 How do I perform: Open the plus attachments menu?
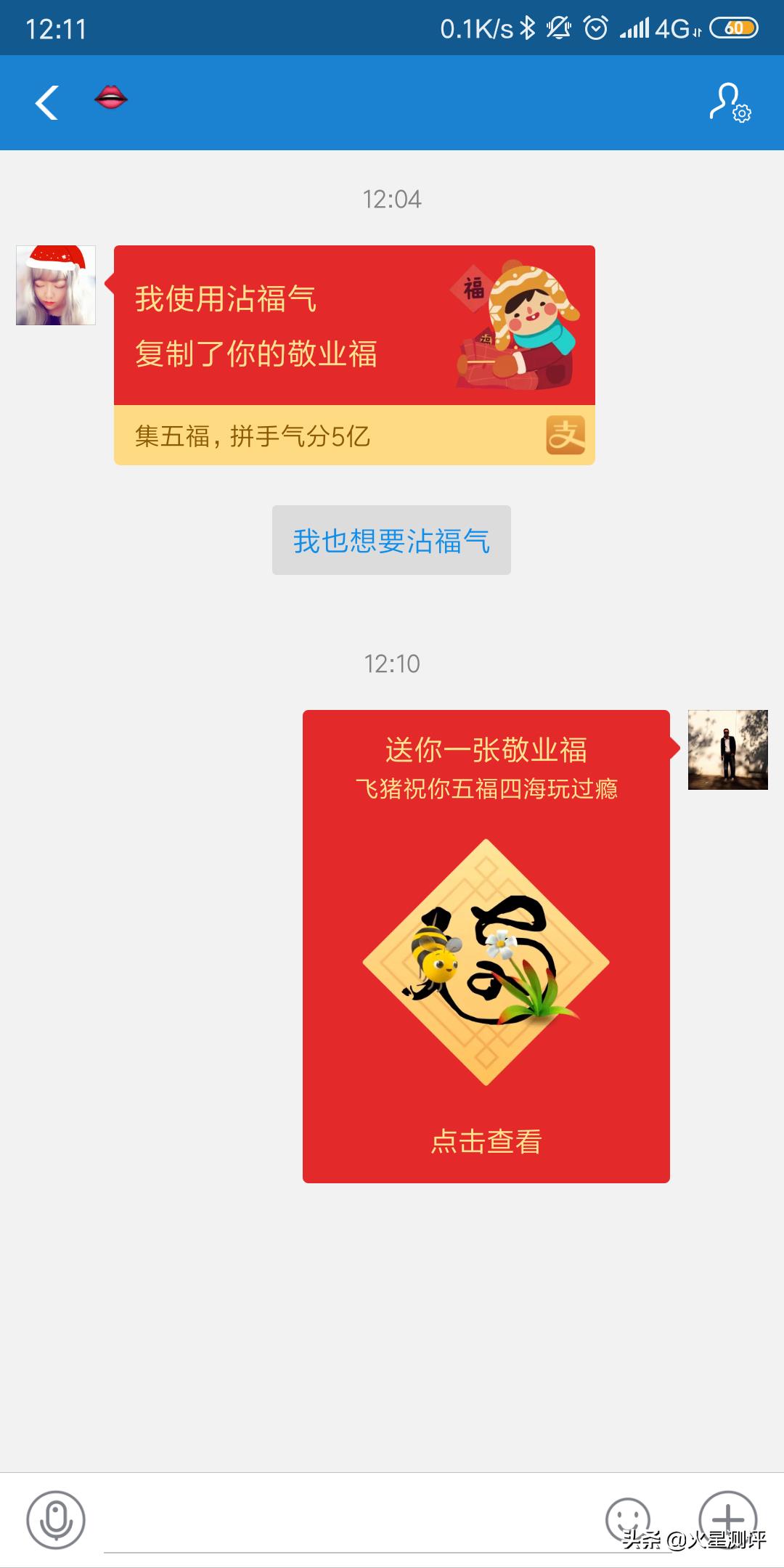pos(727,1519)
